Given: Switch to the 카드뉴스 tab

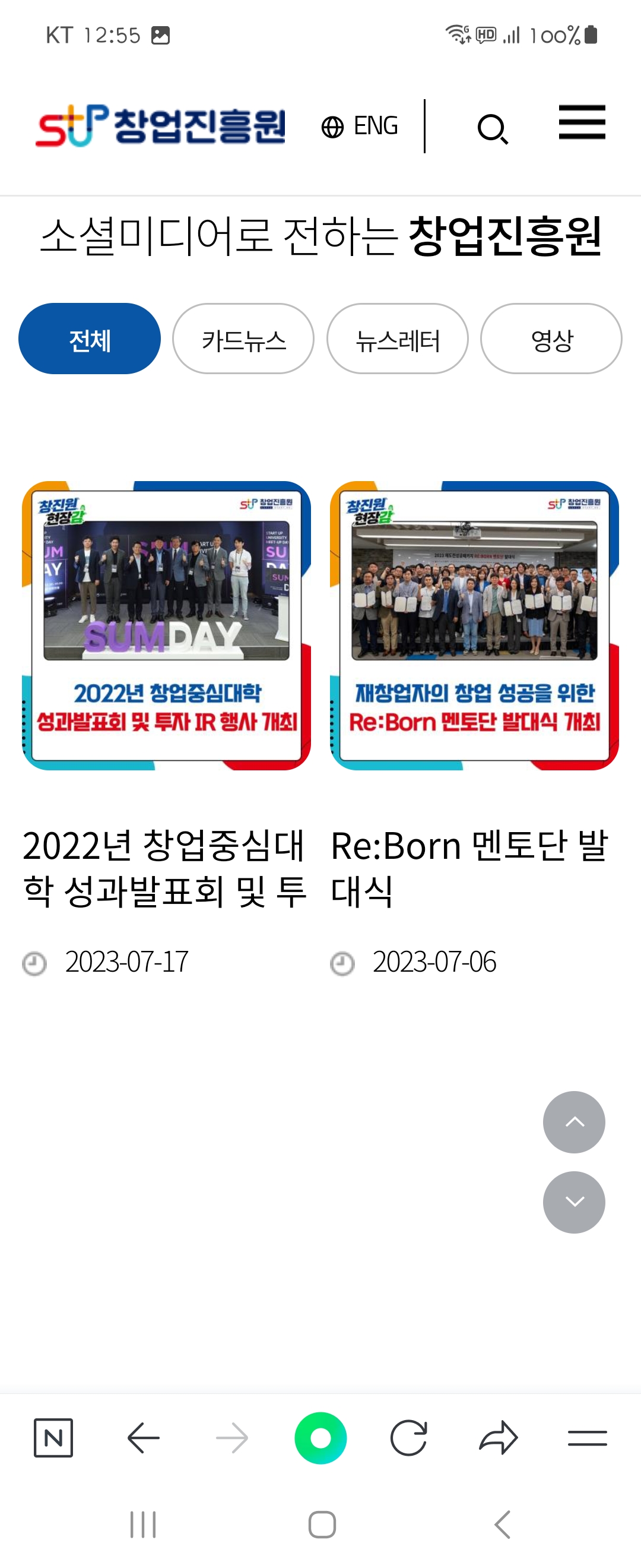Looking at the screenshot, I should pyautogui.click(x=243, y=339).
